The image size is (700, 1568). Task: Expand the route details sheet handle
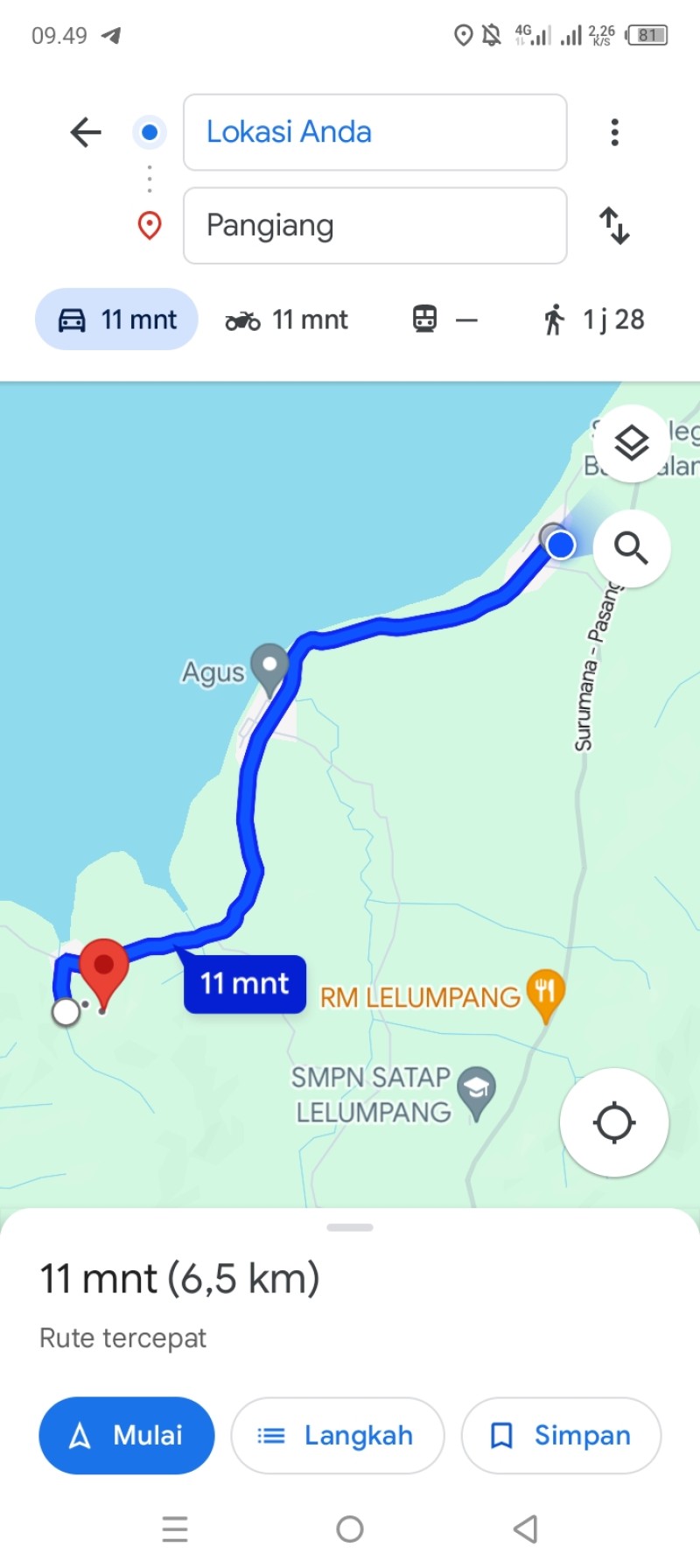[350, 1227]
